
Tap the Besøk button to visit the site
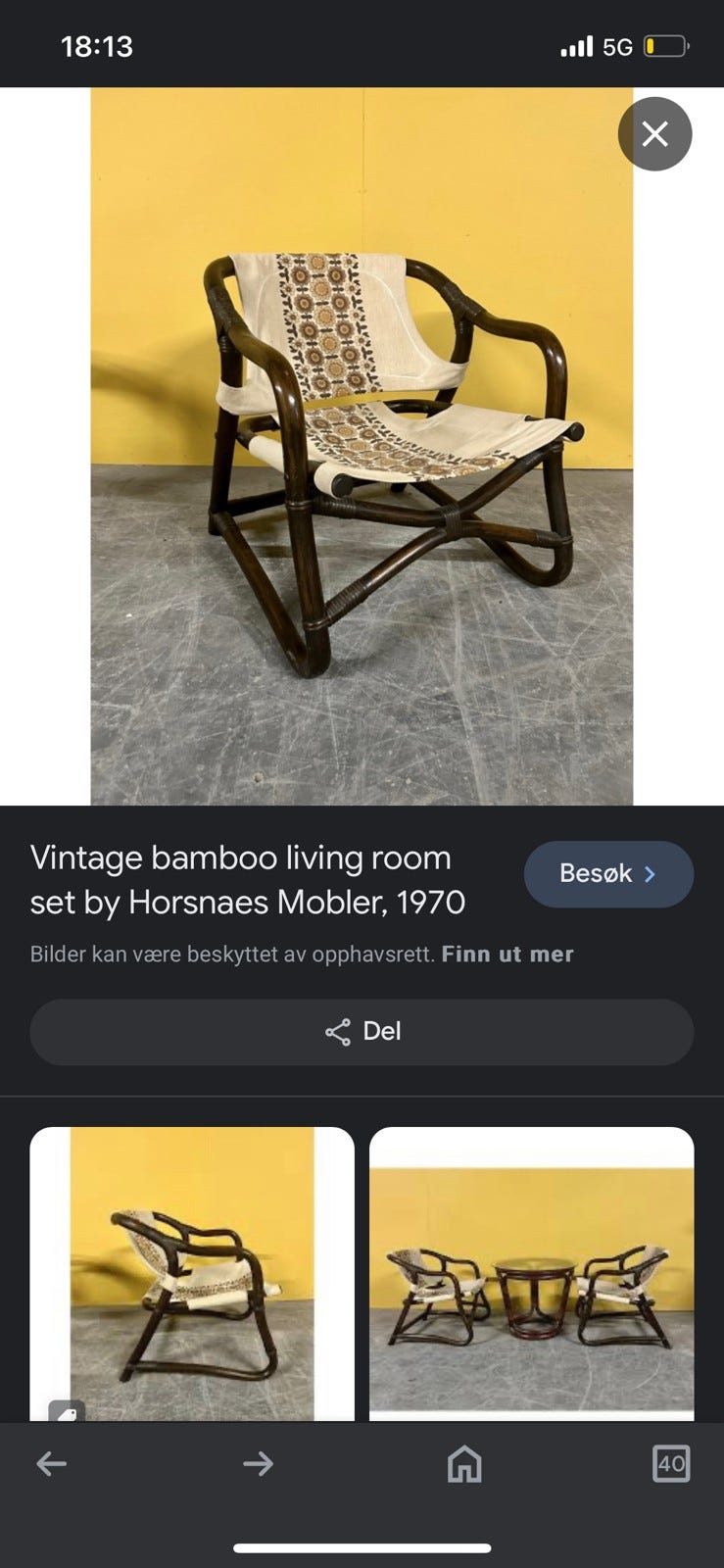pyautogui.click(x=608, y=874)
